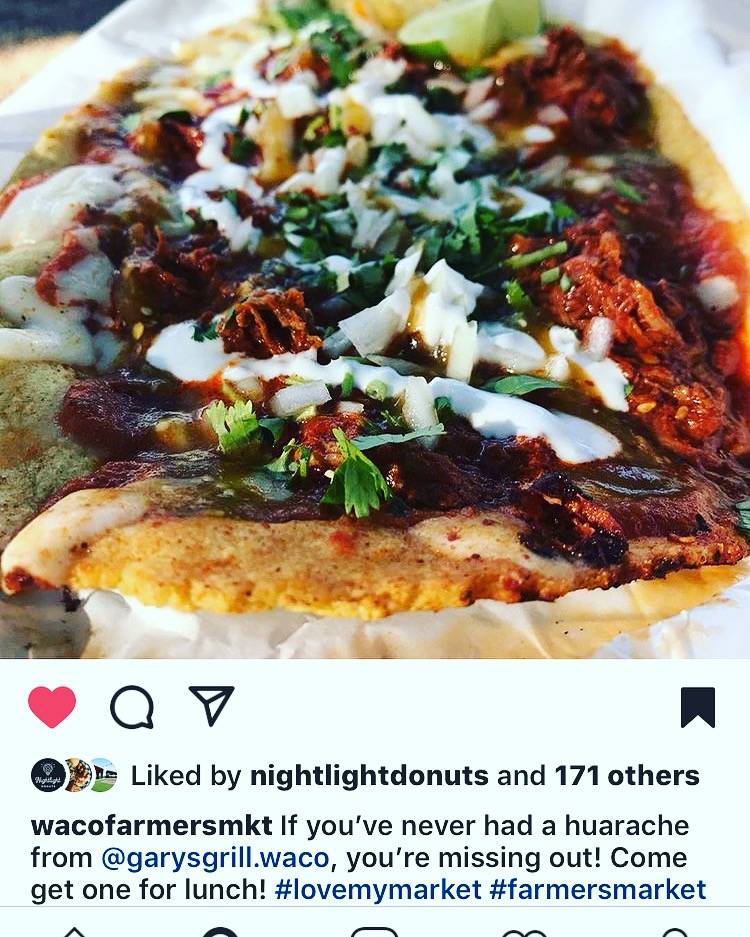Share the post using the paper plane icon
Image resolution: width=750 pixels, height=937 pixels.
pyautogui.click(x=211, y=706)
